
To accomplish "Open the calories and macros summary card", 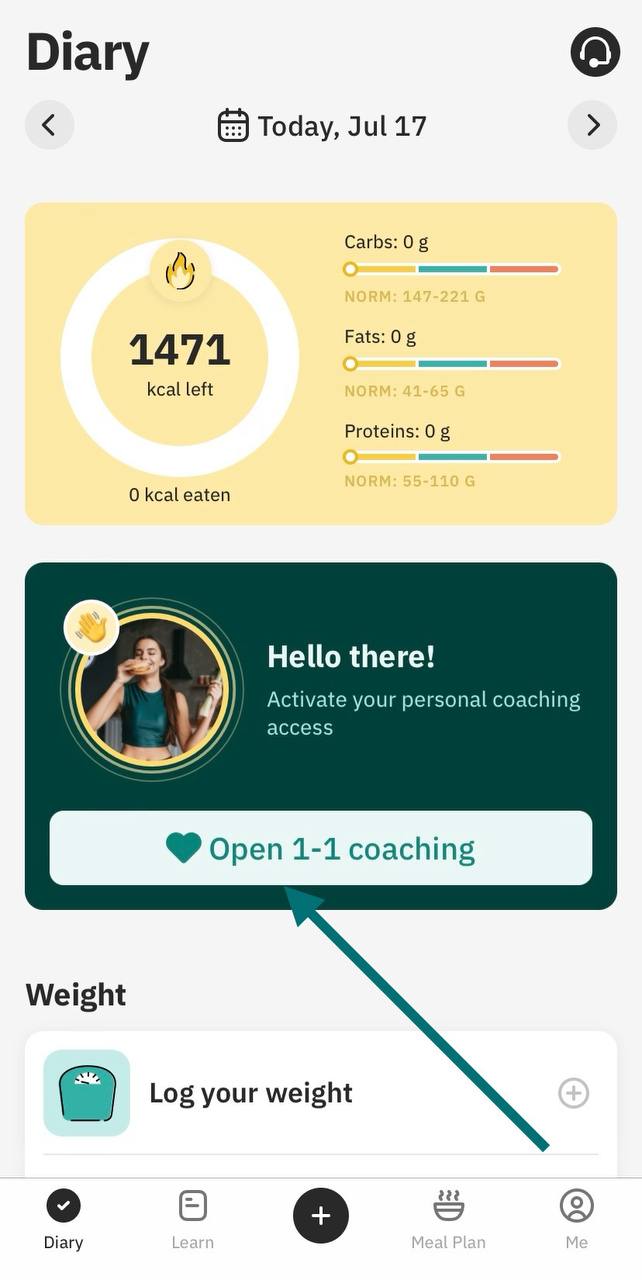I will (x=320, y=364).
